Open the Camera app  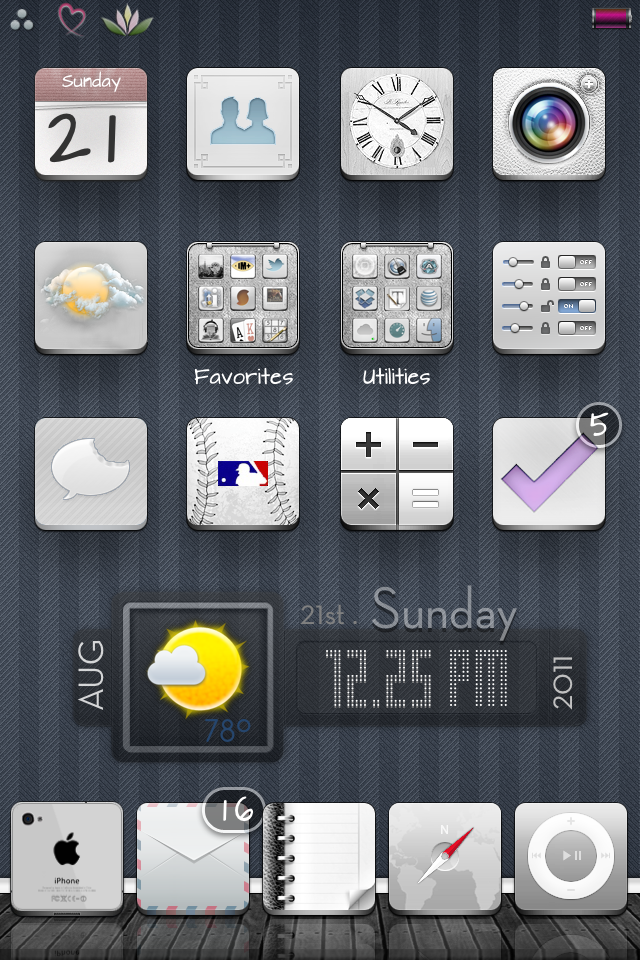tap(548, 123)
